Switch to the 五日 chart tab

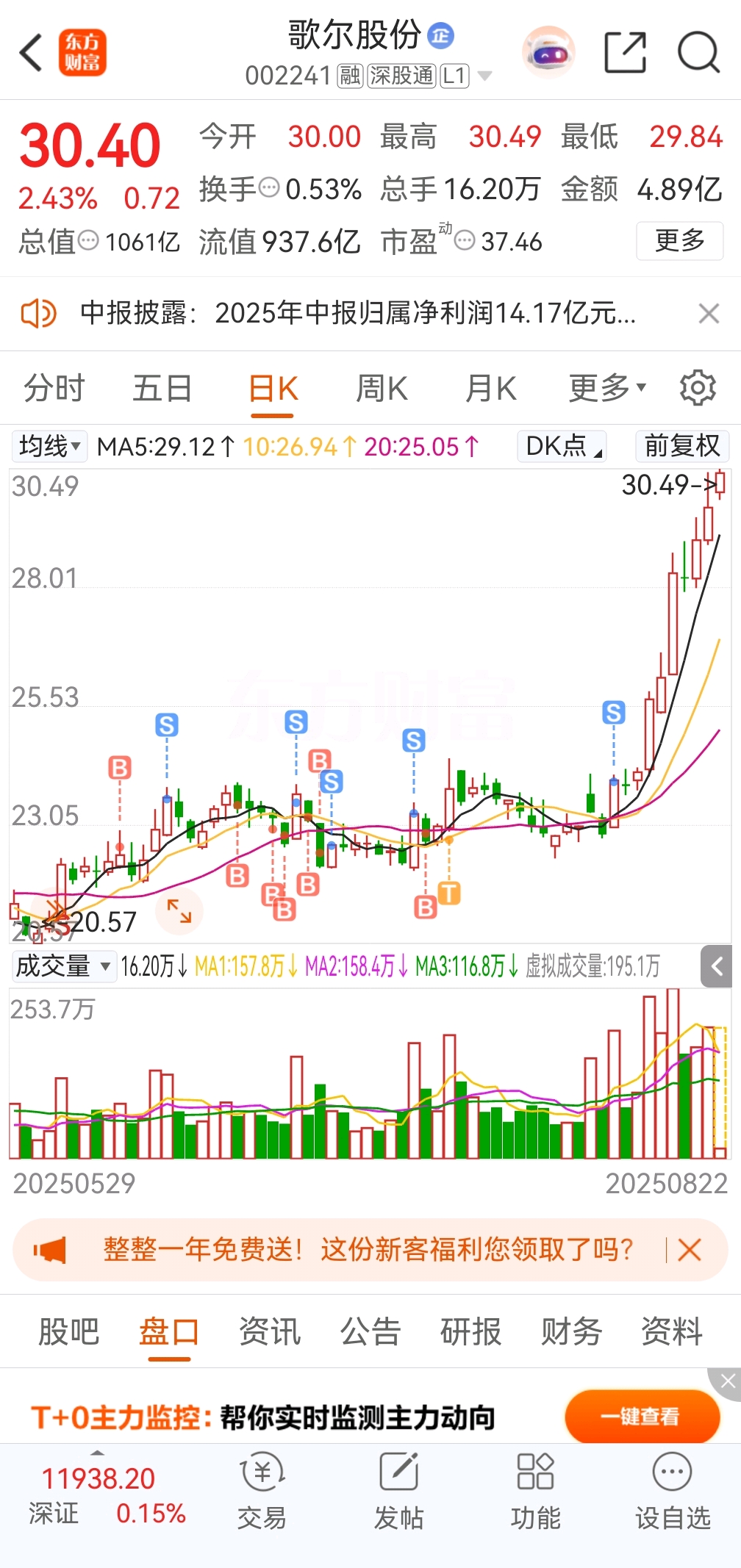[x=162, y=388]
